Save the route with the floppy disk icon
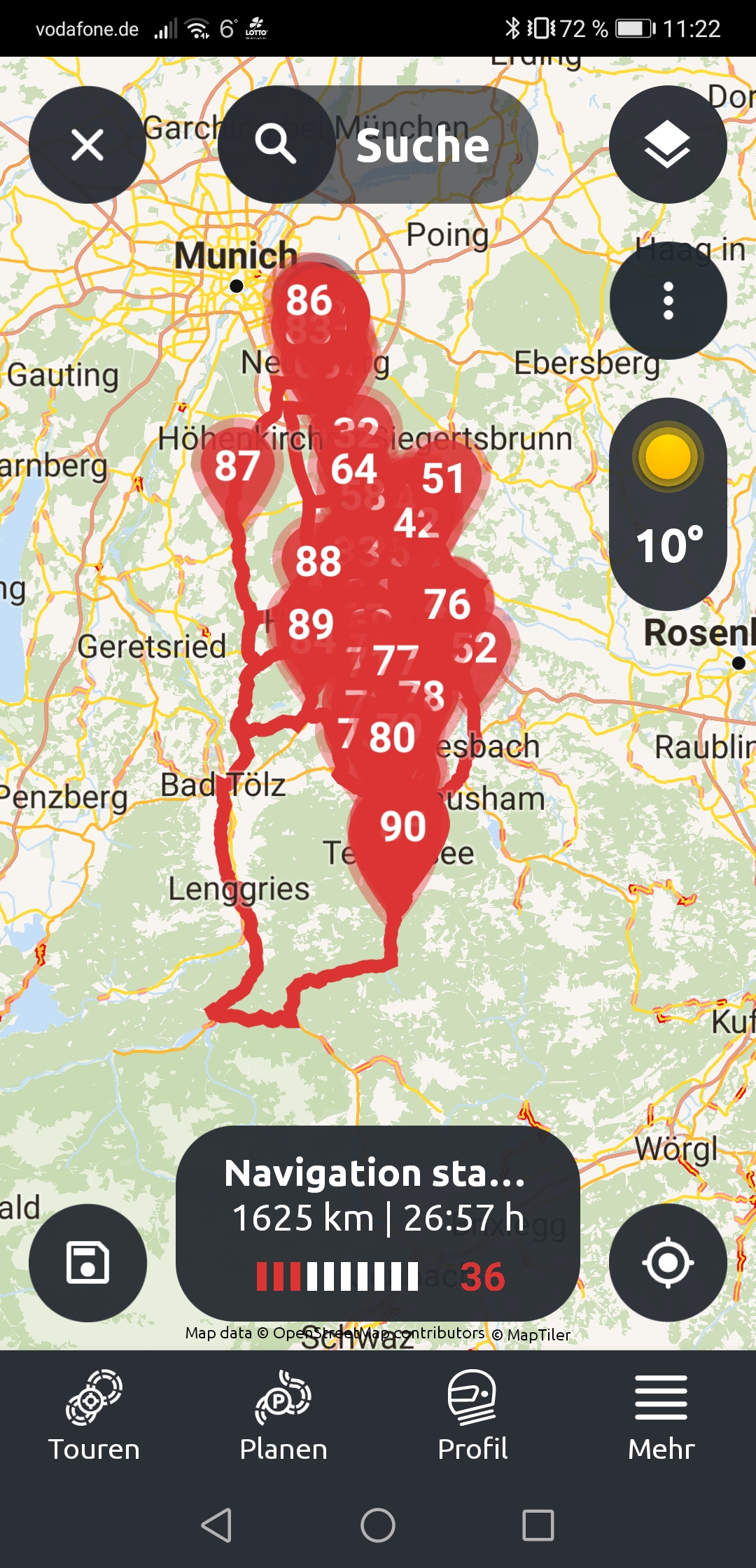Viewport: 756px width, 1568px height. 87,1262
